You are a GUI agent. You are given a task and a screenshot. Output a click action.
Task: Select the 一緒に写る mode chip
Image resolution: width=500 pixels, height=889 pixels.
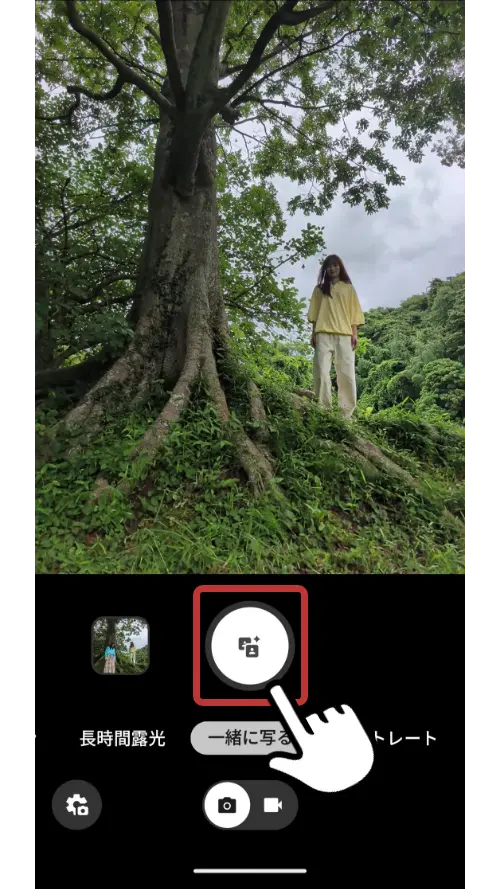click(244, 738)
